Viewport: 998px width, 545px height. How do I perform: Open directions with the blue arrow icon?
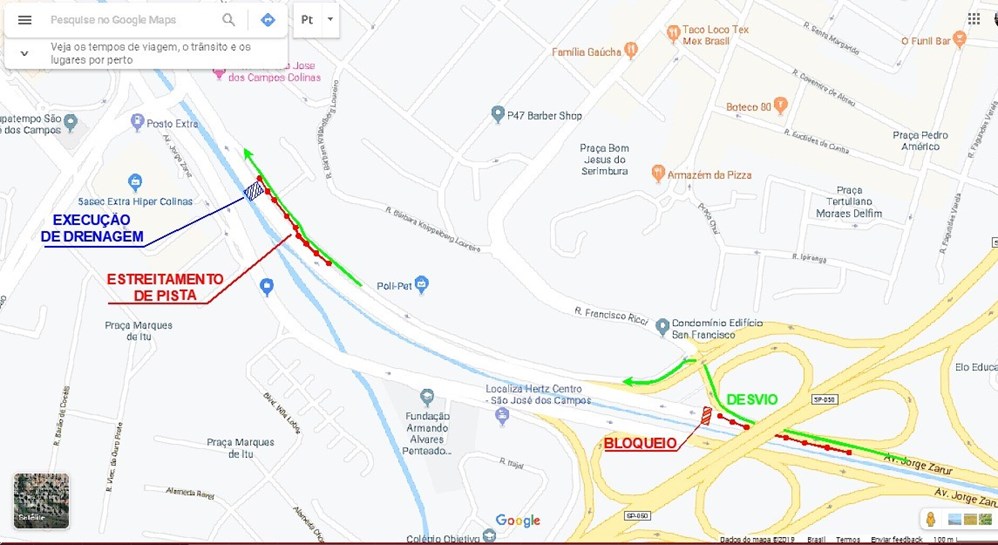click(268, 20)
